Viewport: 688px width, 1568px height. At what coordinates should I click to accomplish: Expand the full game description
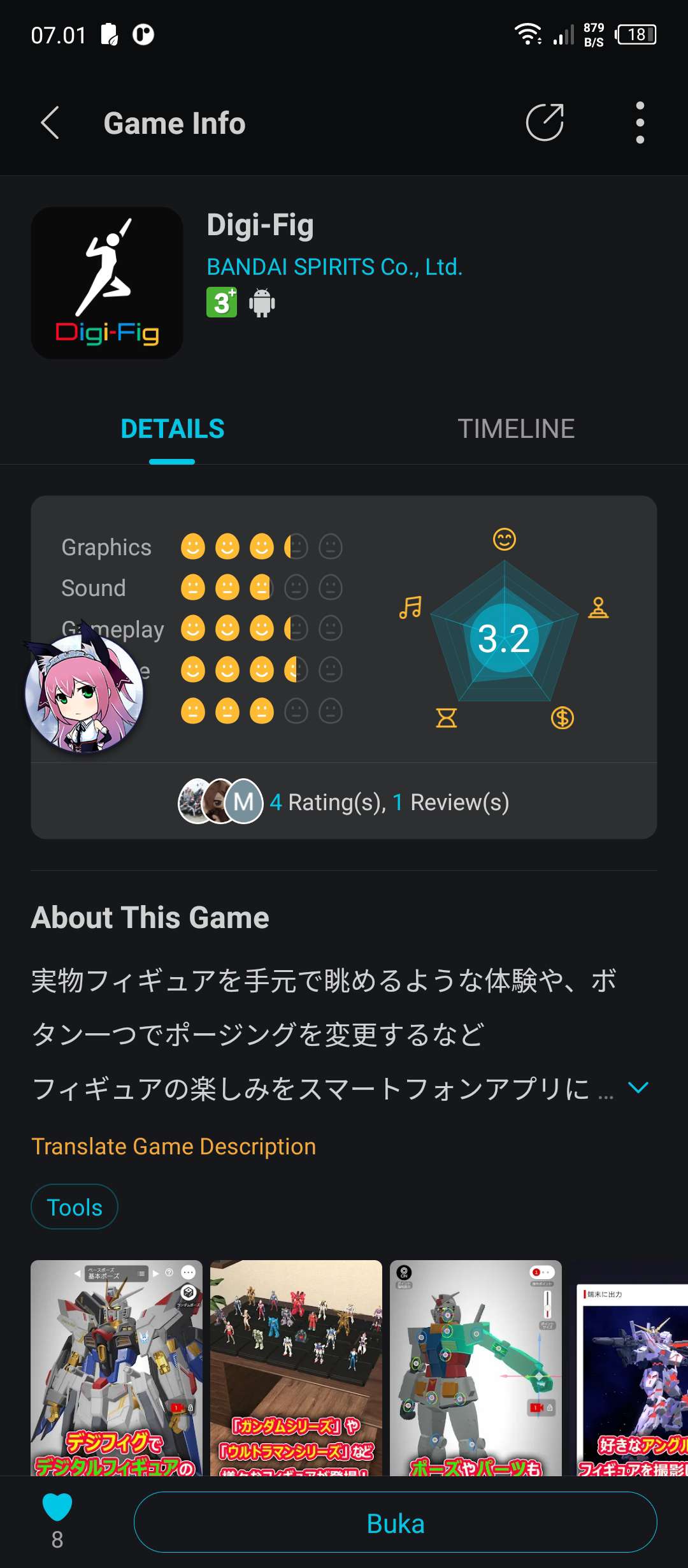638,1087
